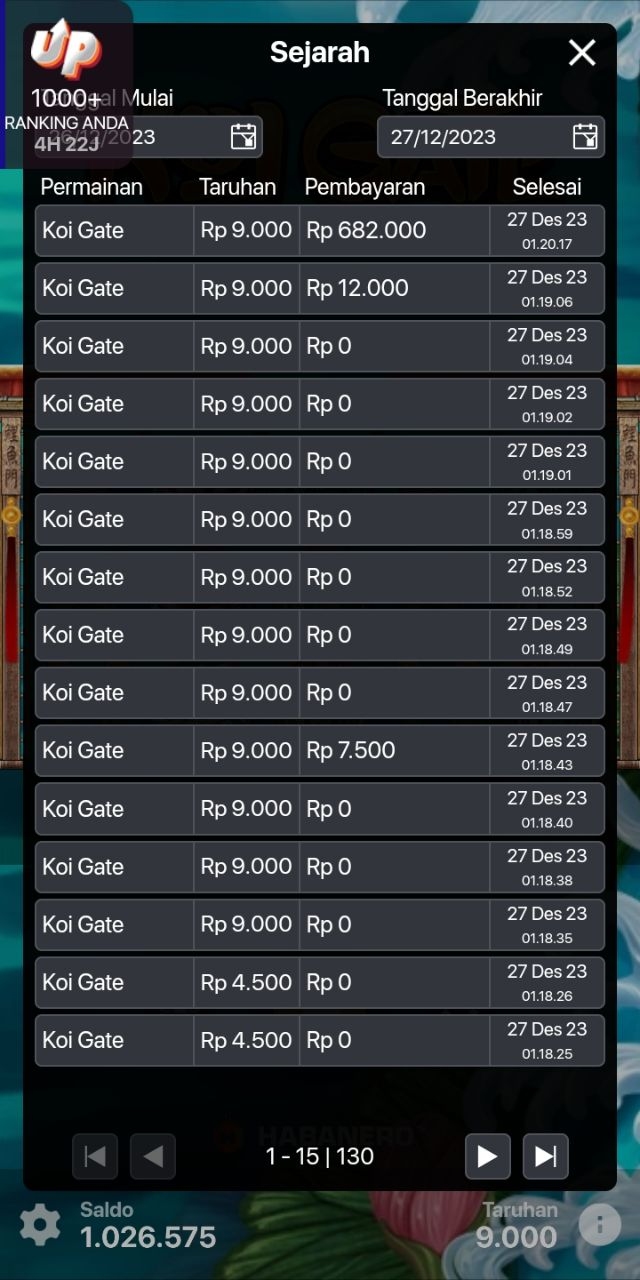Viewport: 640px width, 1280px height.
Task: Jump to the last history page
Action: tap(546, 1157)
